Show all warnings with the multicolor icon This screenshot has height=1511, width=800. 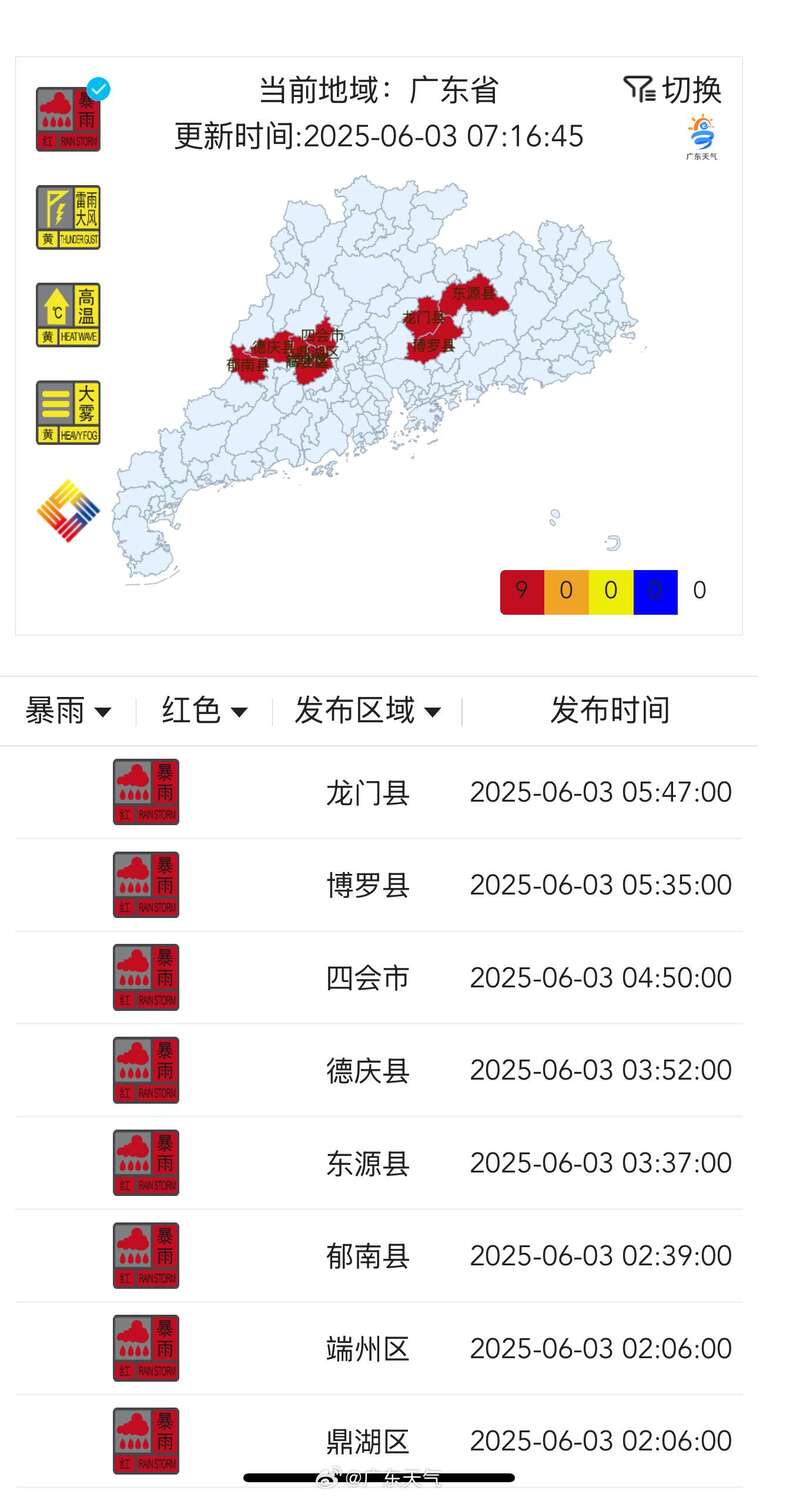[68, 510]
